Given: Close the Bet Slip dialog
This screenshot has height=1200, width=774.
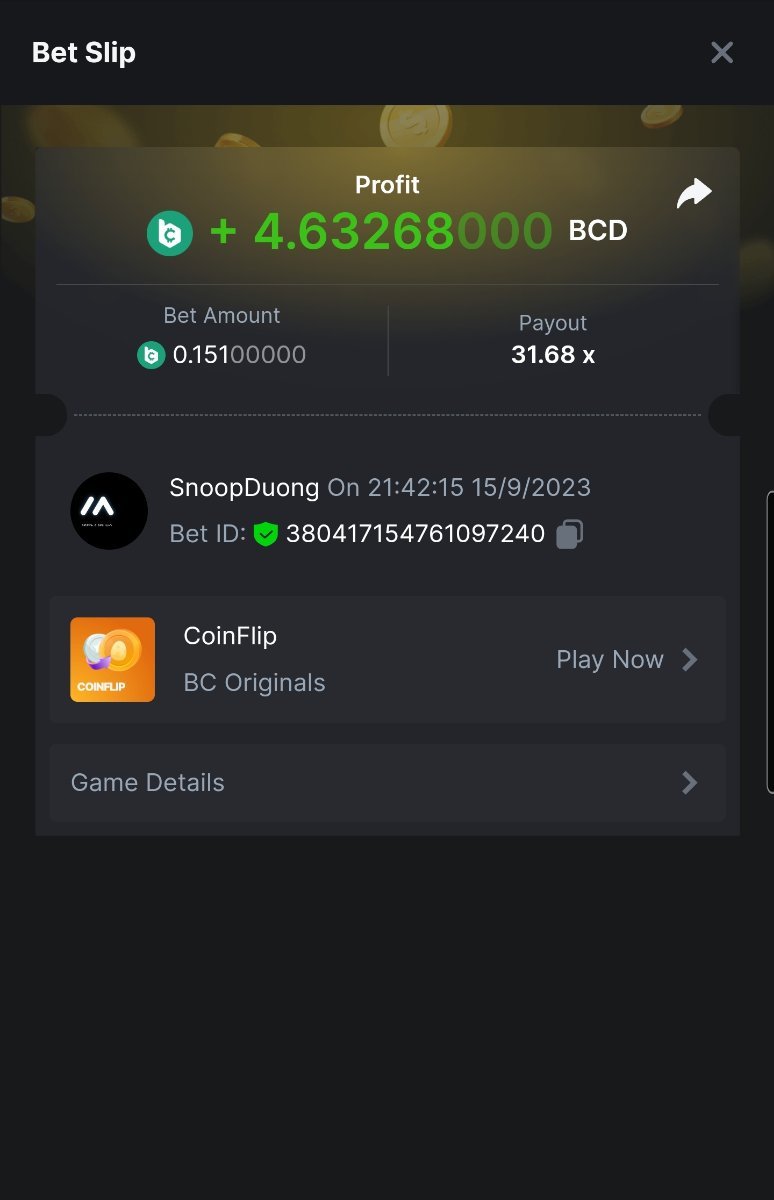Looking at the screenshot, I should pyautogui.click(x=721, y=53).
